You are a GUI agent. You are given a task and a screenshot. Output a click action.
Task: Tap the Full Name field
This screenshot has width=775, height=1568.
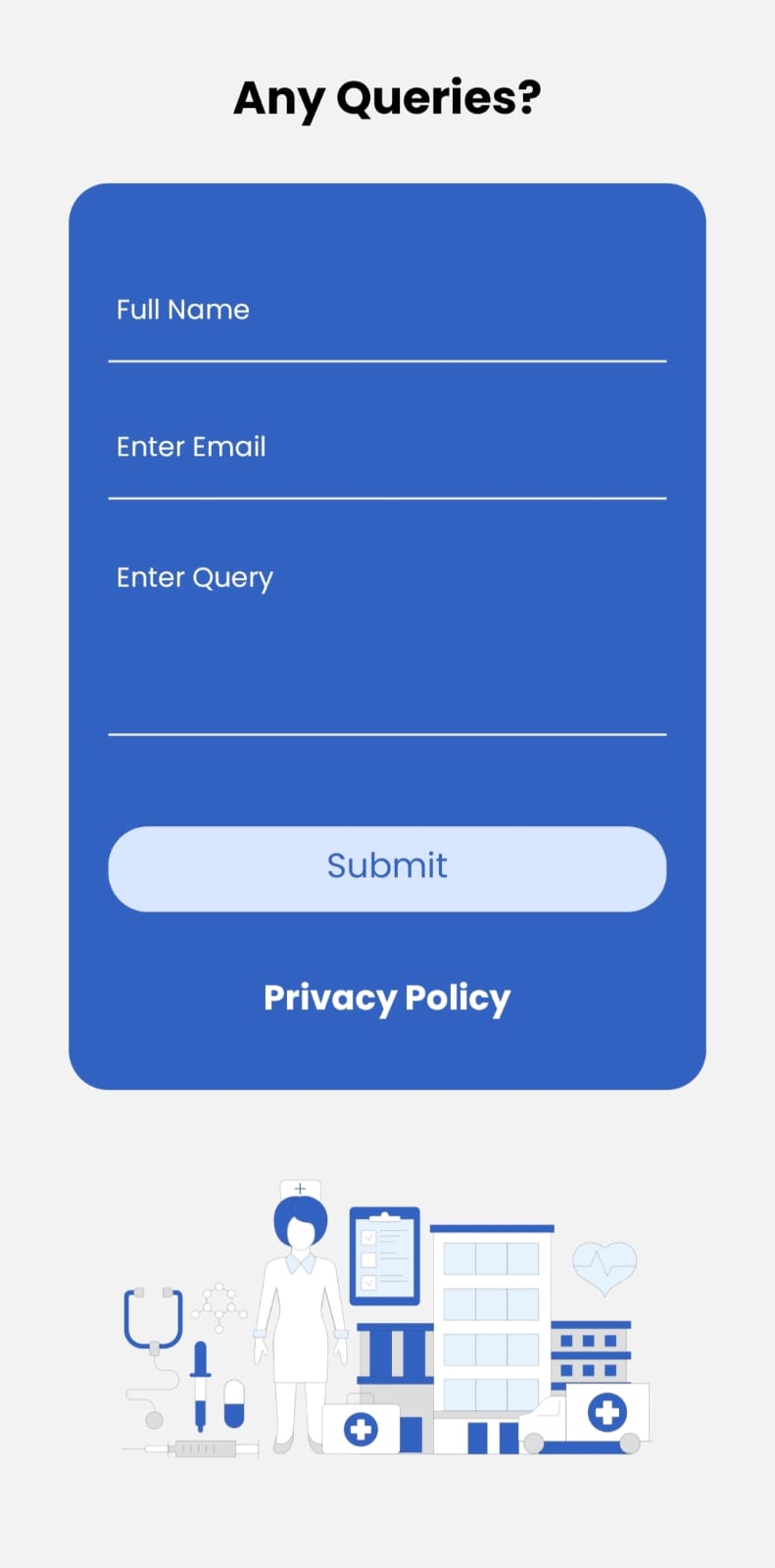click(x=387, y=311)
